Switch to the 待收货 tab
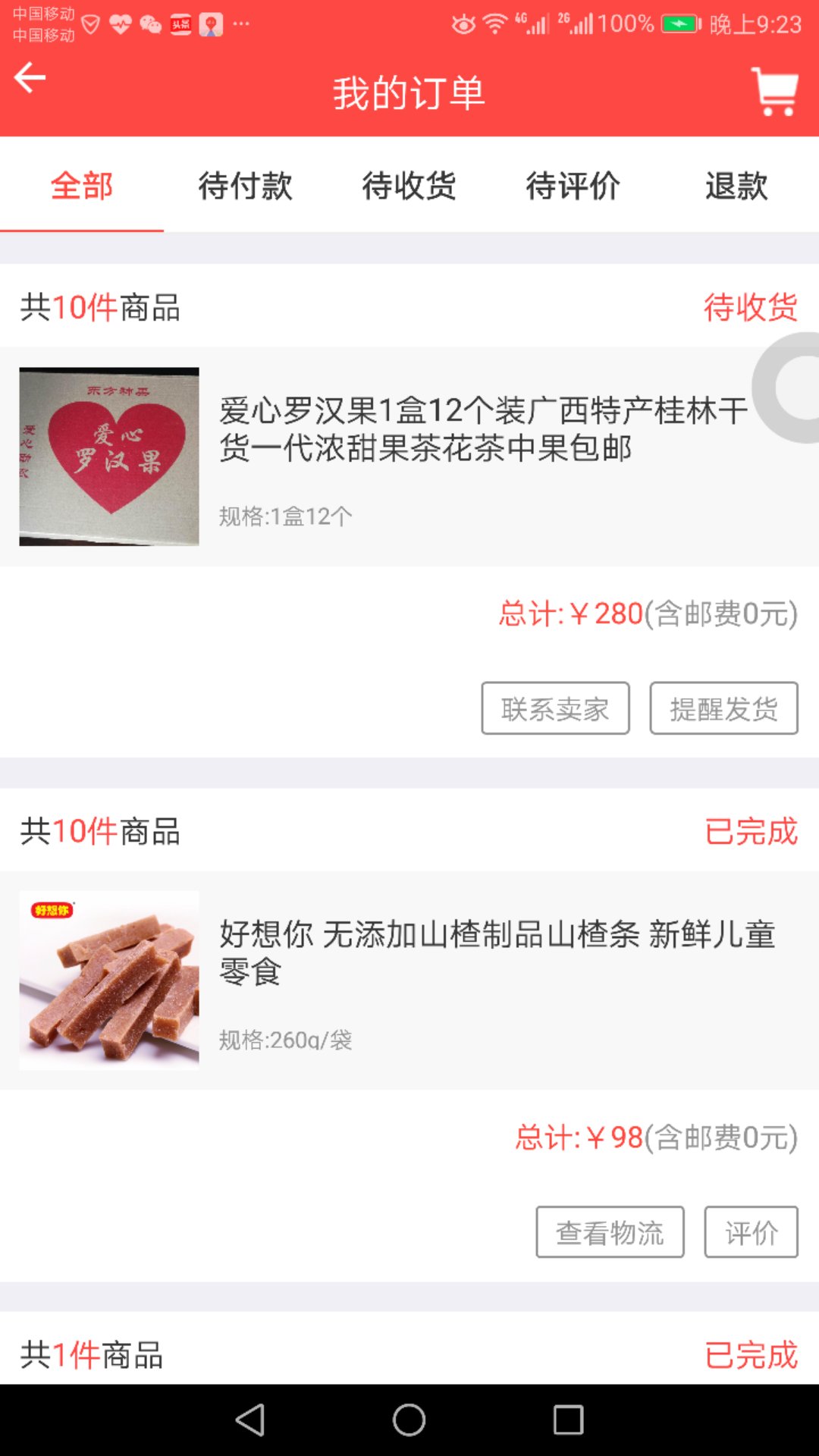 coord(409,187)
